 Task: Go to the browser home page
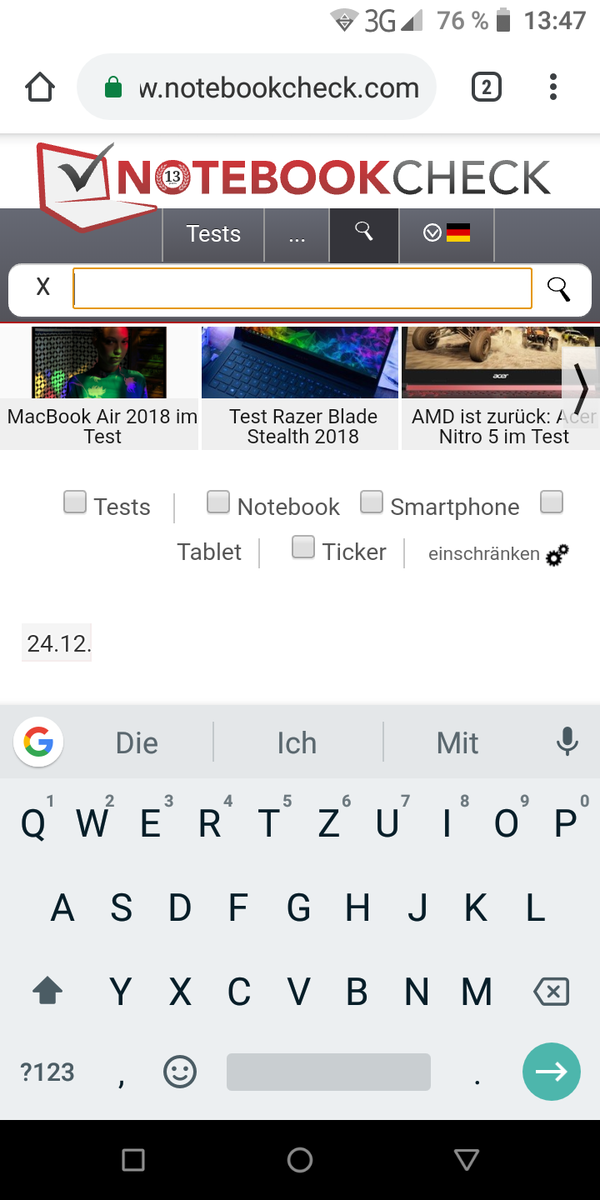[40, 88]
